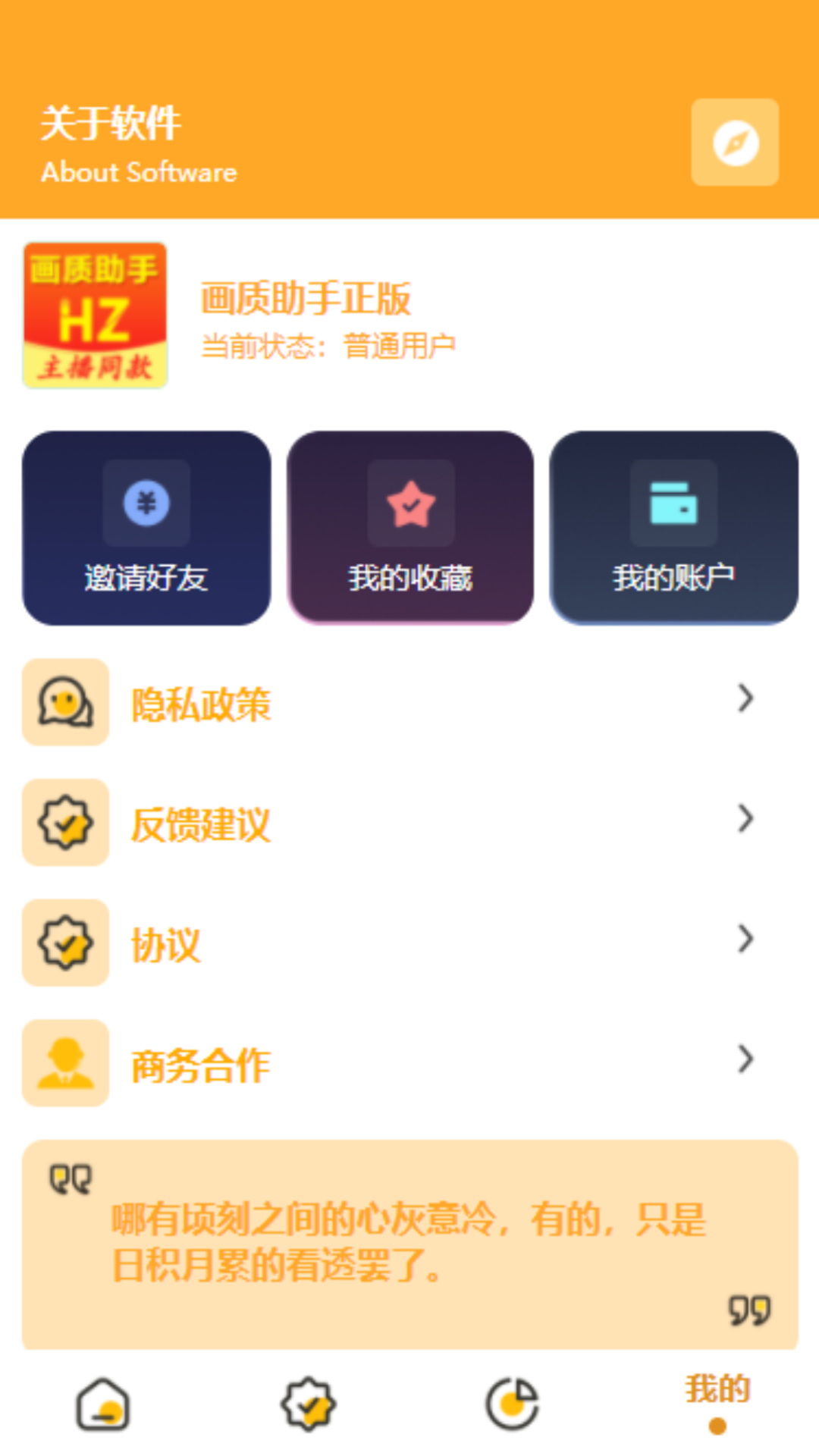Select the badge icon beside 反馈建议

(66, 823)
